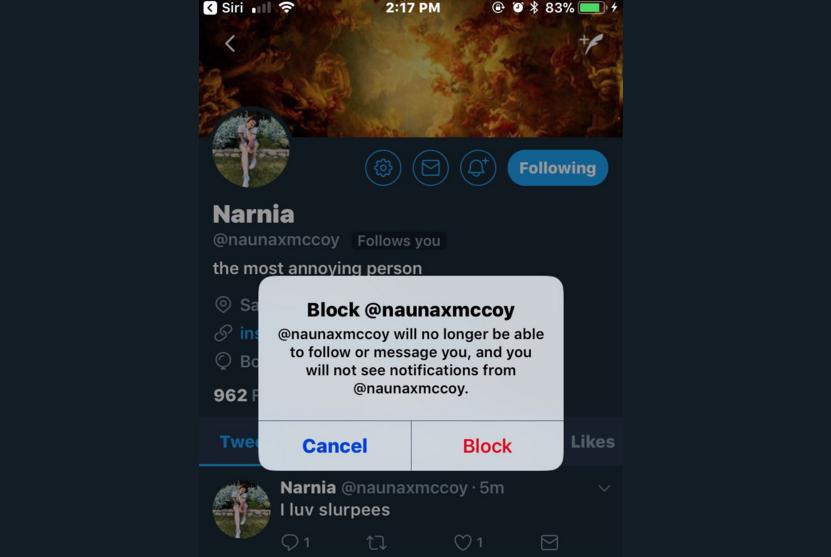Compose a new tweet
831x557 pixels.
[591, 43]
